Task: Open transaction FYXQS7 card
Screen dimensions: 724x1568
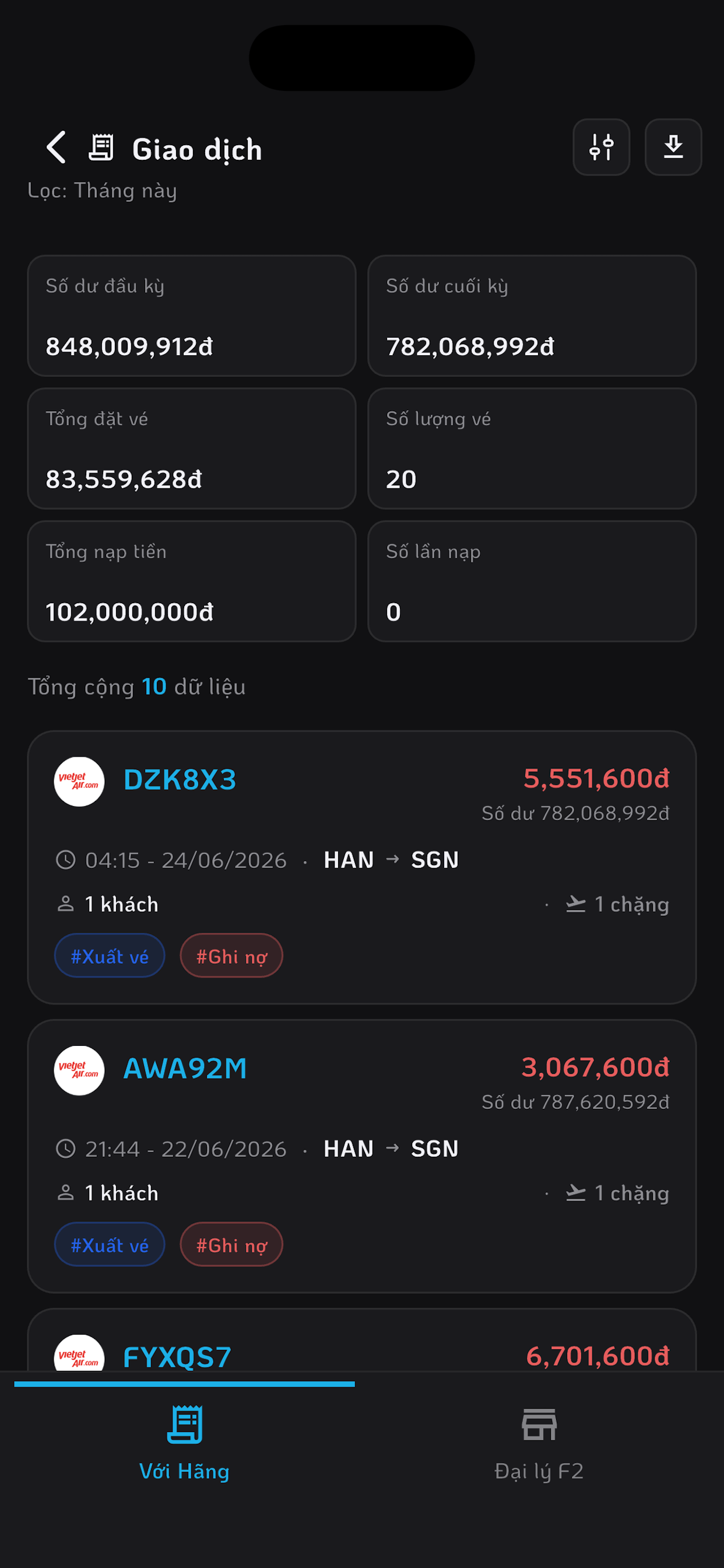Action: coord(362,1340)
